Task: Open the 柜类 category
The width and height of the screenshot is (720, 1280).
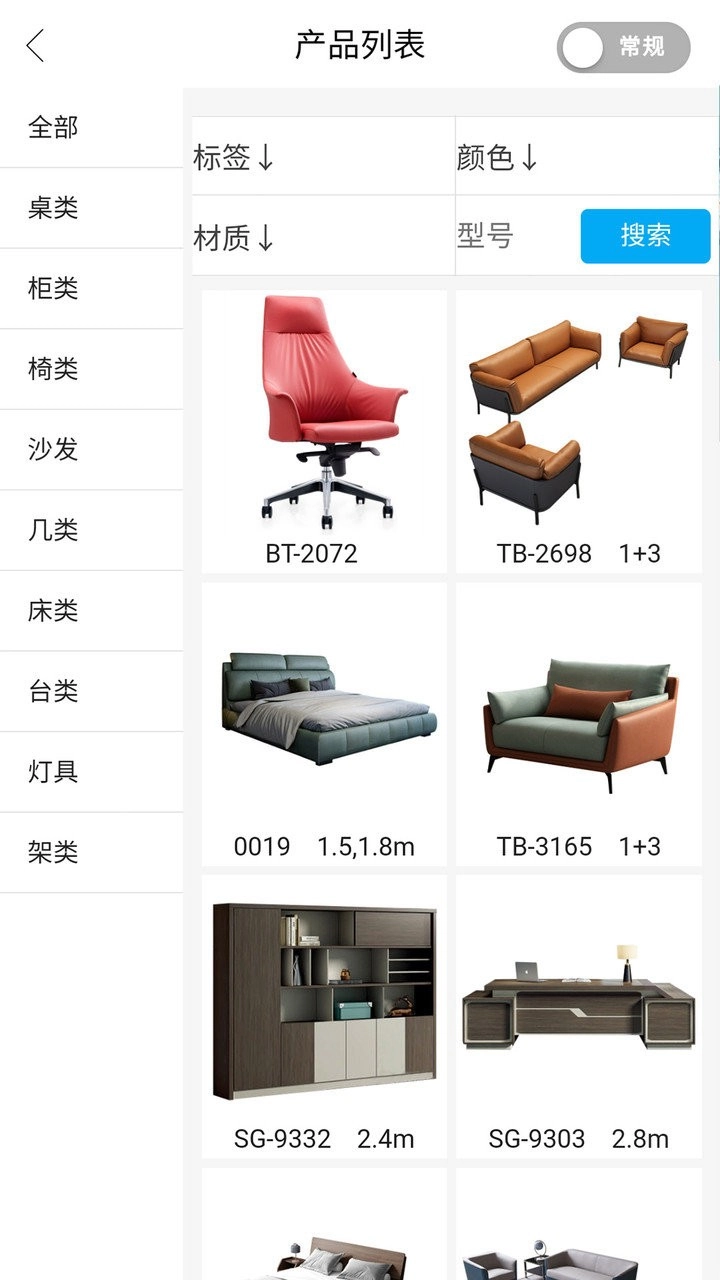Action: (53, 288)
